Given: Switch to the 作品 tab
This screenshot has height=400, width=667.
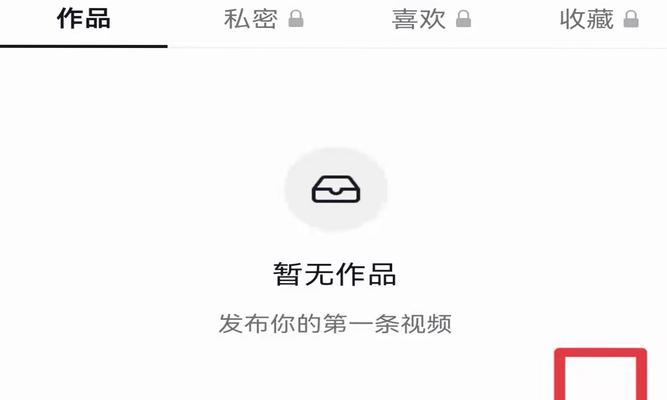Looking at the screenshot, I should 83,19.
